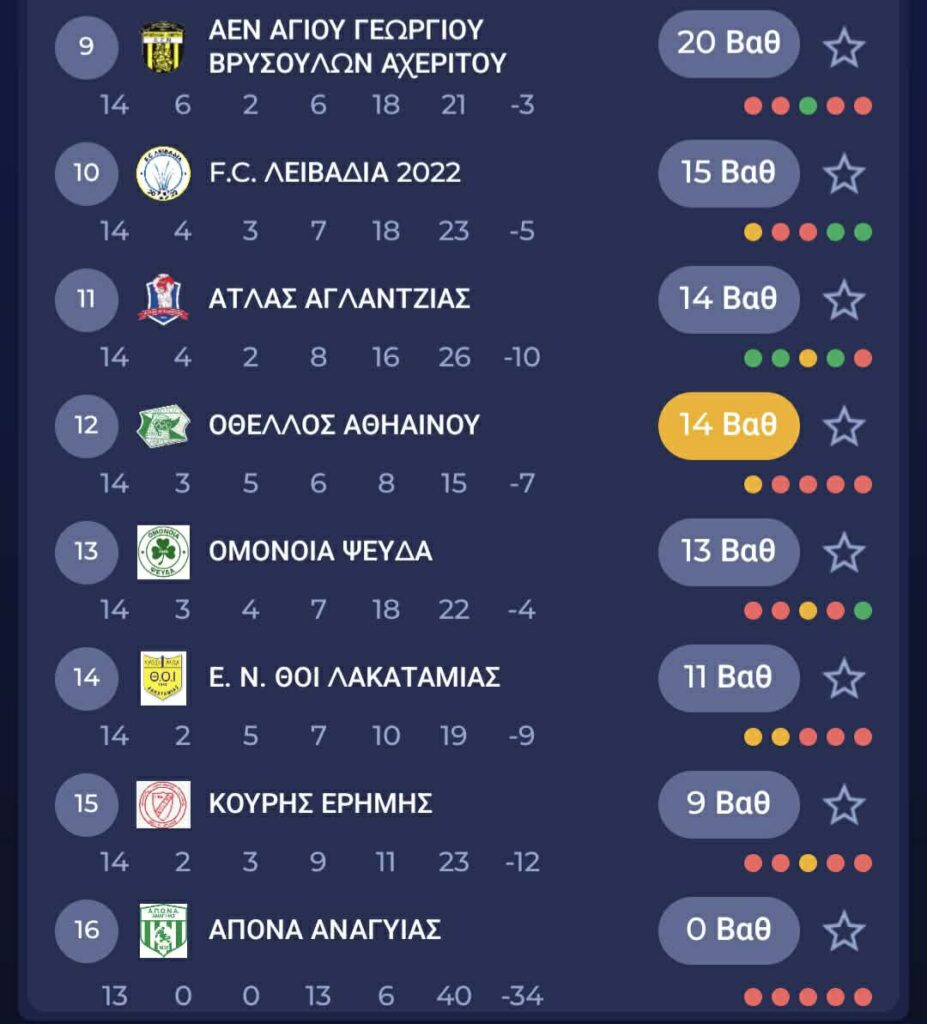Add ΟΜΟΝΟΙΑ ΨΕΥΔΑ to favorites
927x1024 pixels.
[844, 552]
